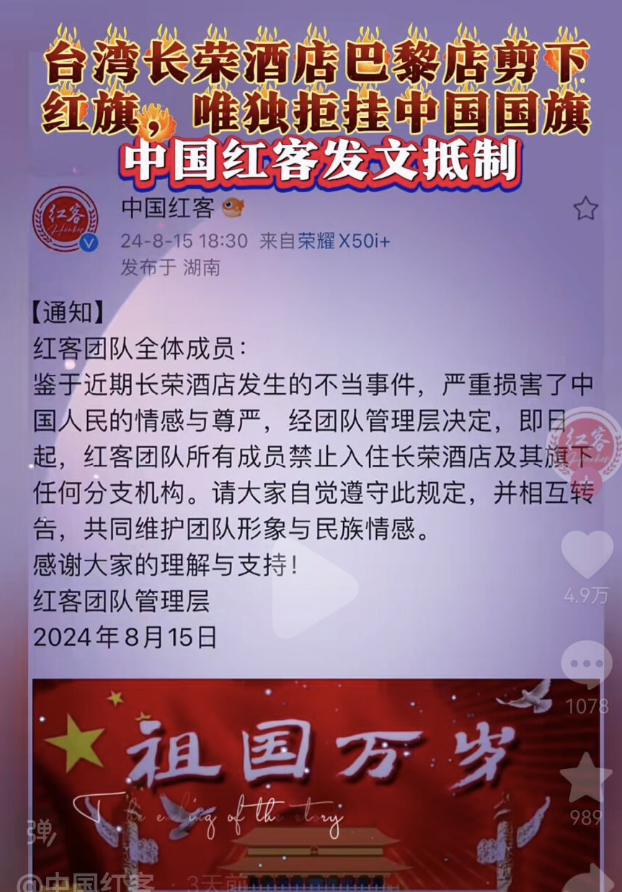
Task: Like this video with the heart icon
Action: point(587,555)
